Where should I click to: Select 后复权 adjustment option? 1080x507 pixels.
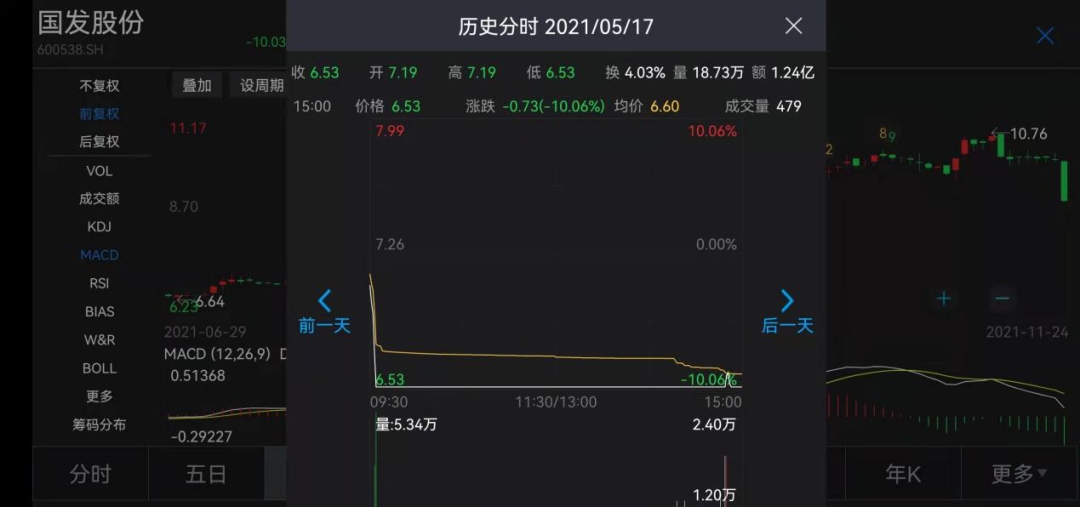(99, 142)
